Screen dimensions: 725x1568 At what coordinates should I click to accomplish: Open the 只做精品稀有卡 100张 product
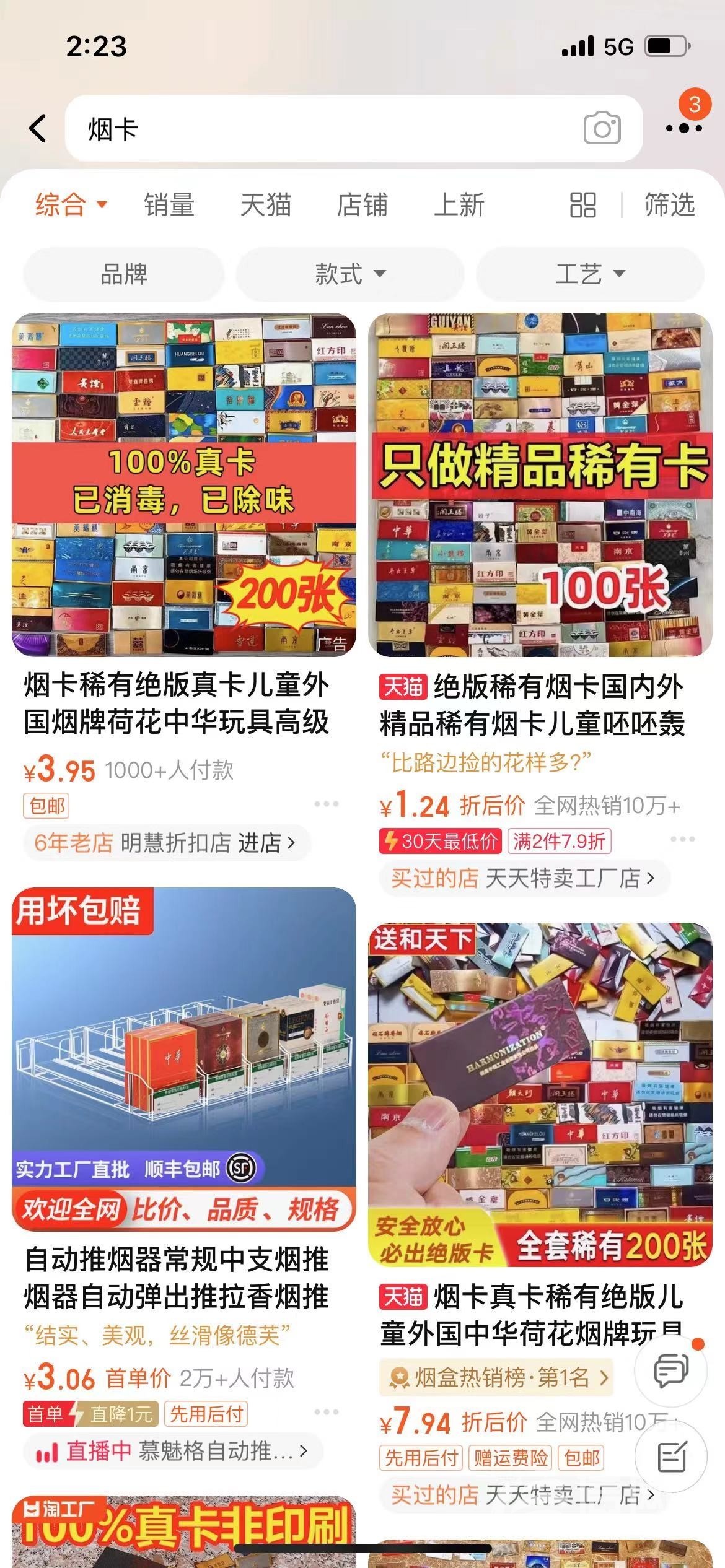[x=540, y=484]
